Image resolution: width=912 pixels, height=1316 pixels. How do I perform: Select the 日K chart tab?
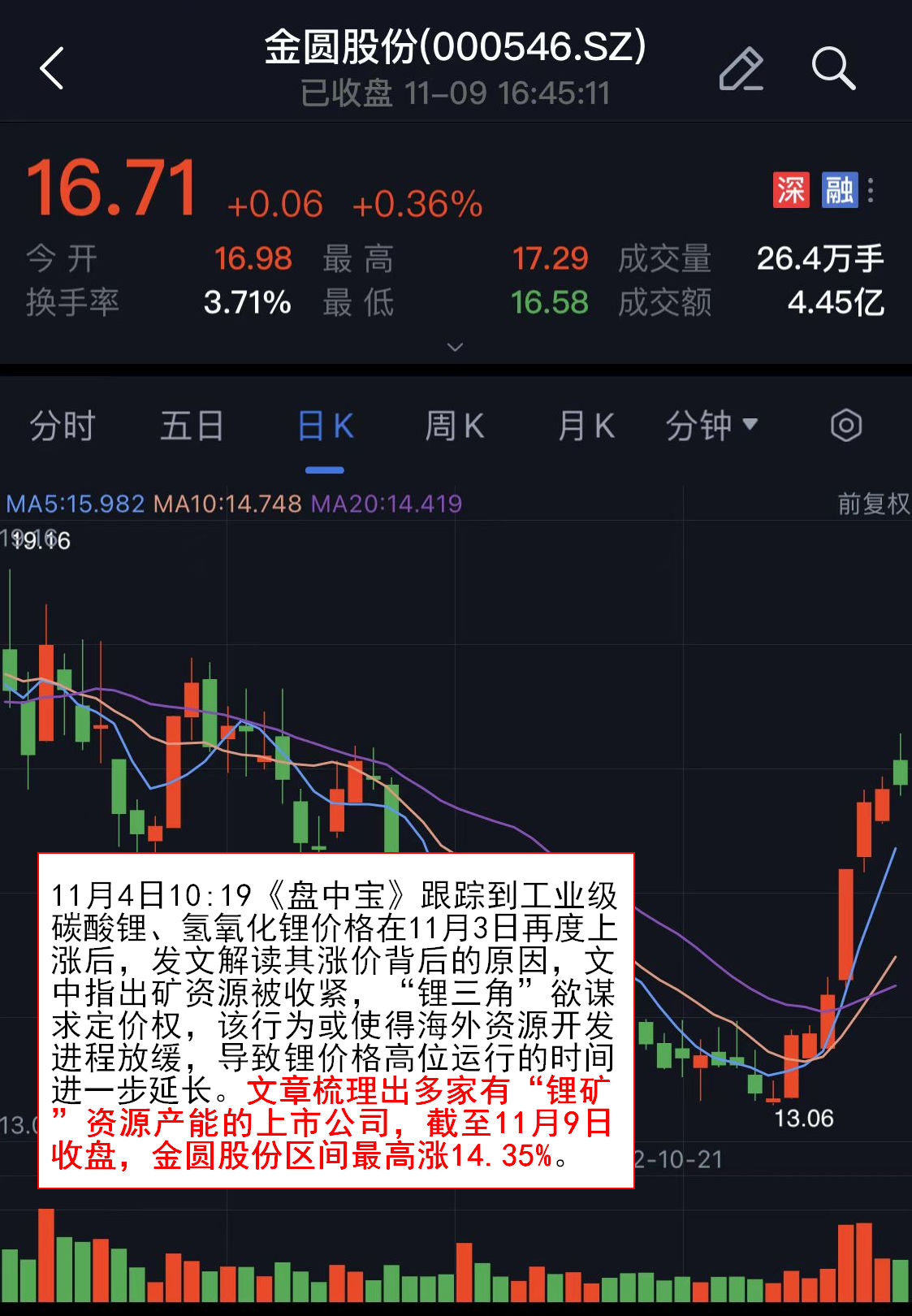point(325,426)
